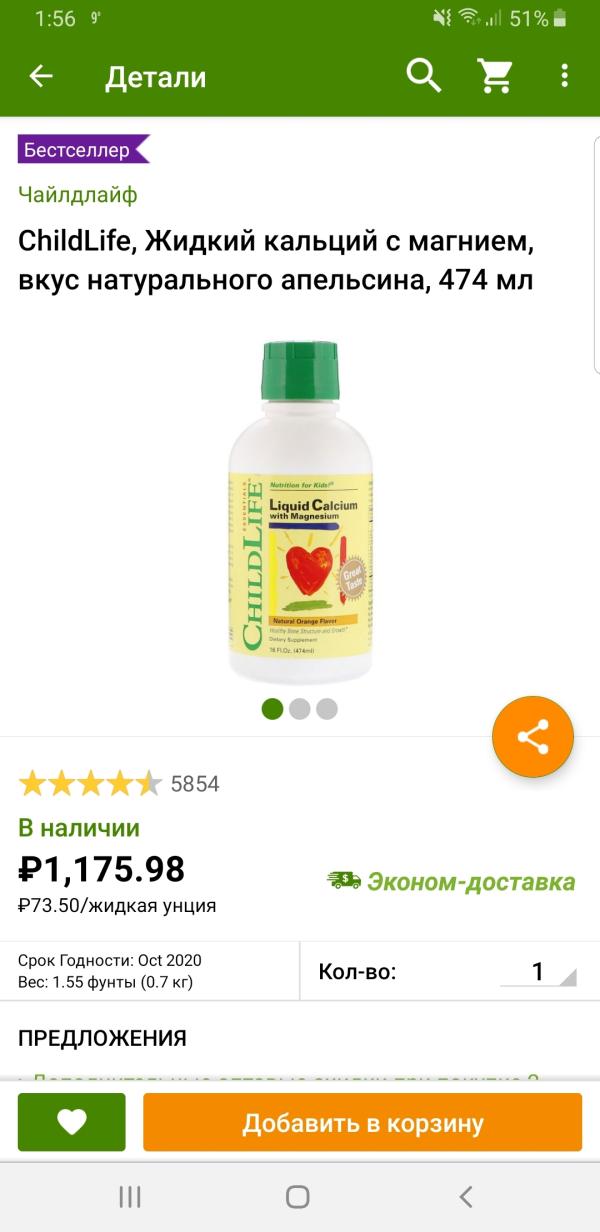Open search from the app bar
The width and height of the screenshot is (600, 1232).
point(423,76)
